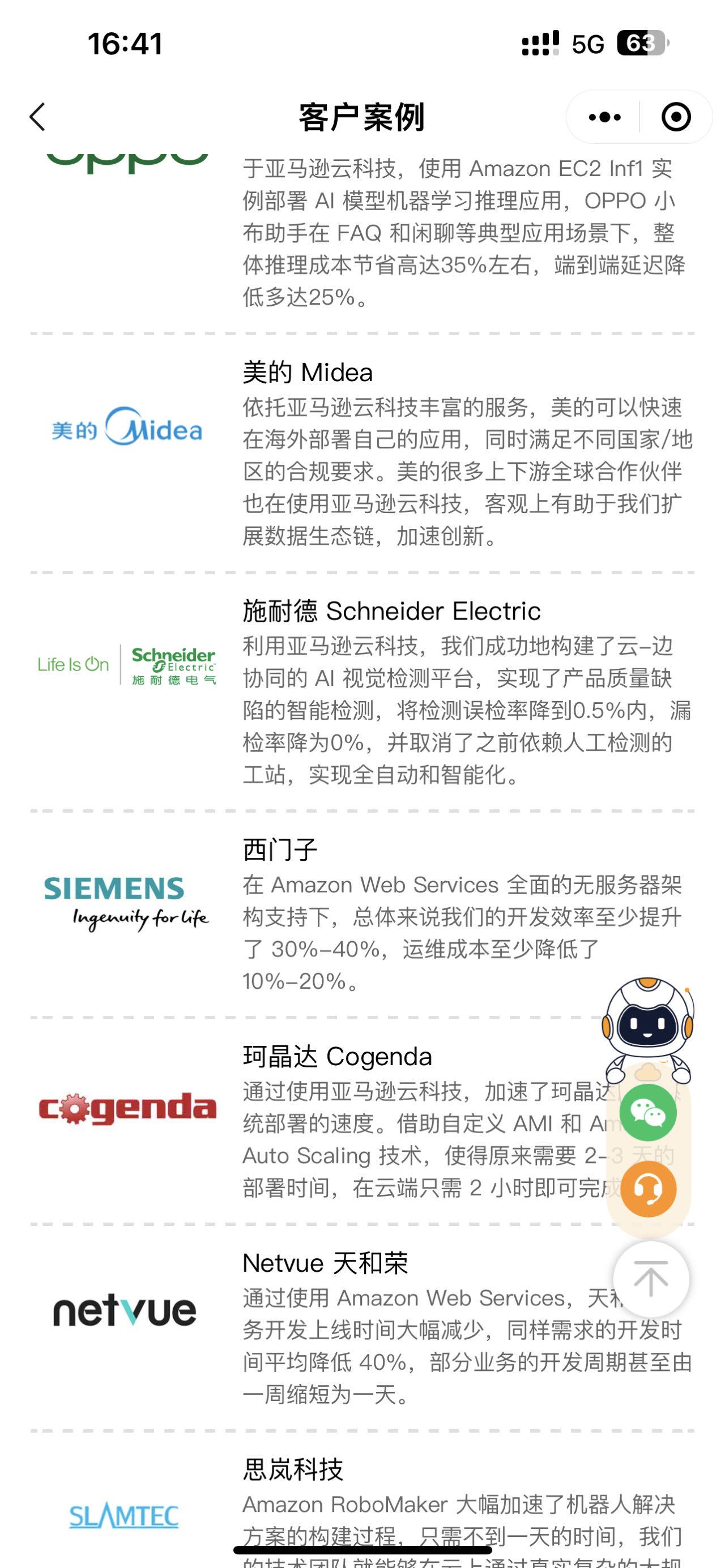Close the mini program via circle icon
This screenshot has height=1568, width=725.
[676, 117]
